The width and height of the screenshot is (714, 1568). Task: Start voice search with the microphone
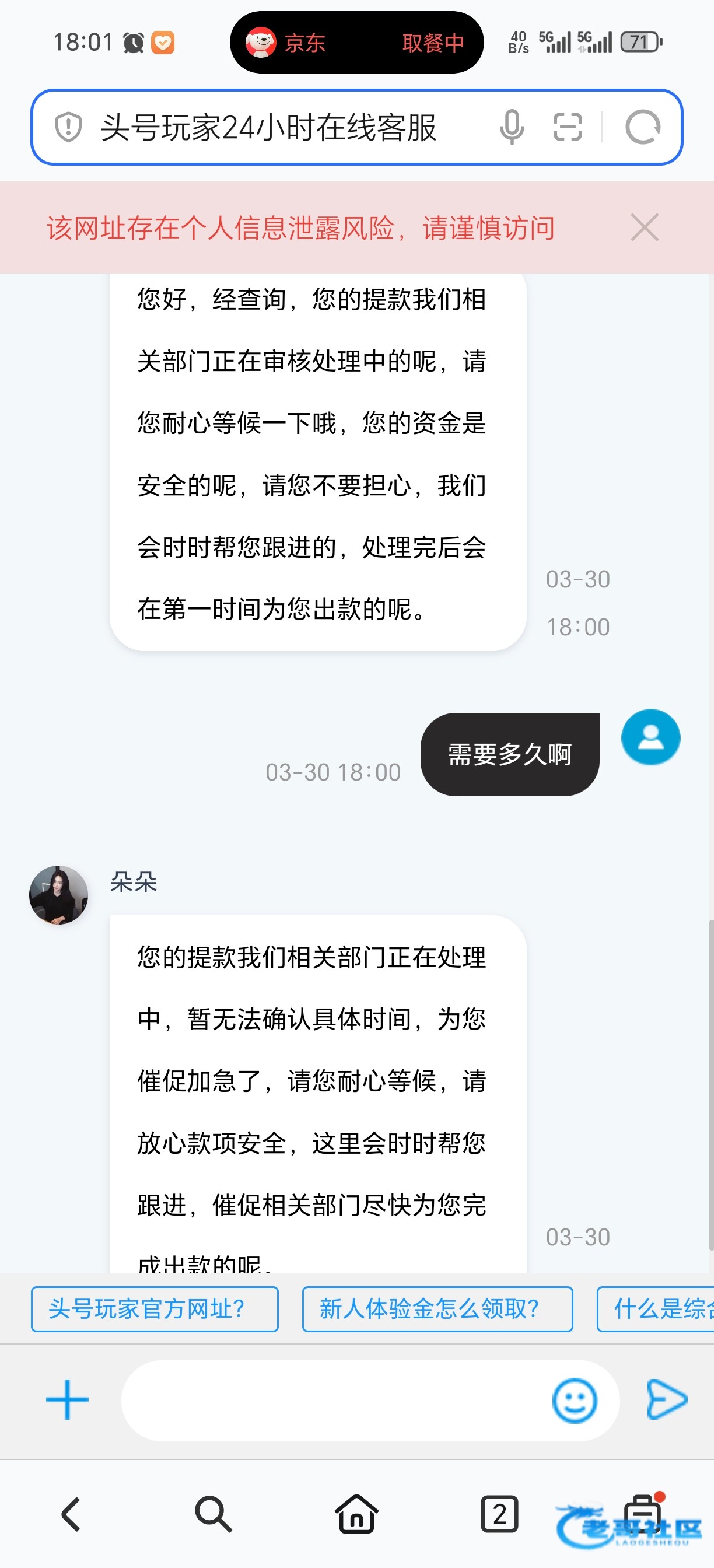point(512,127)
